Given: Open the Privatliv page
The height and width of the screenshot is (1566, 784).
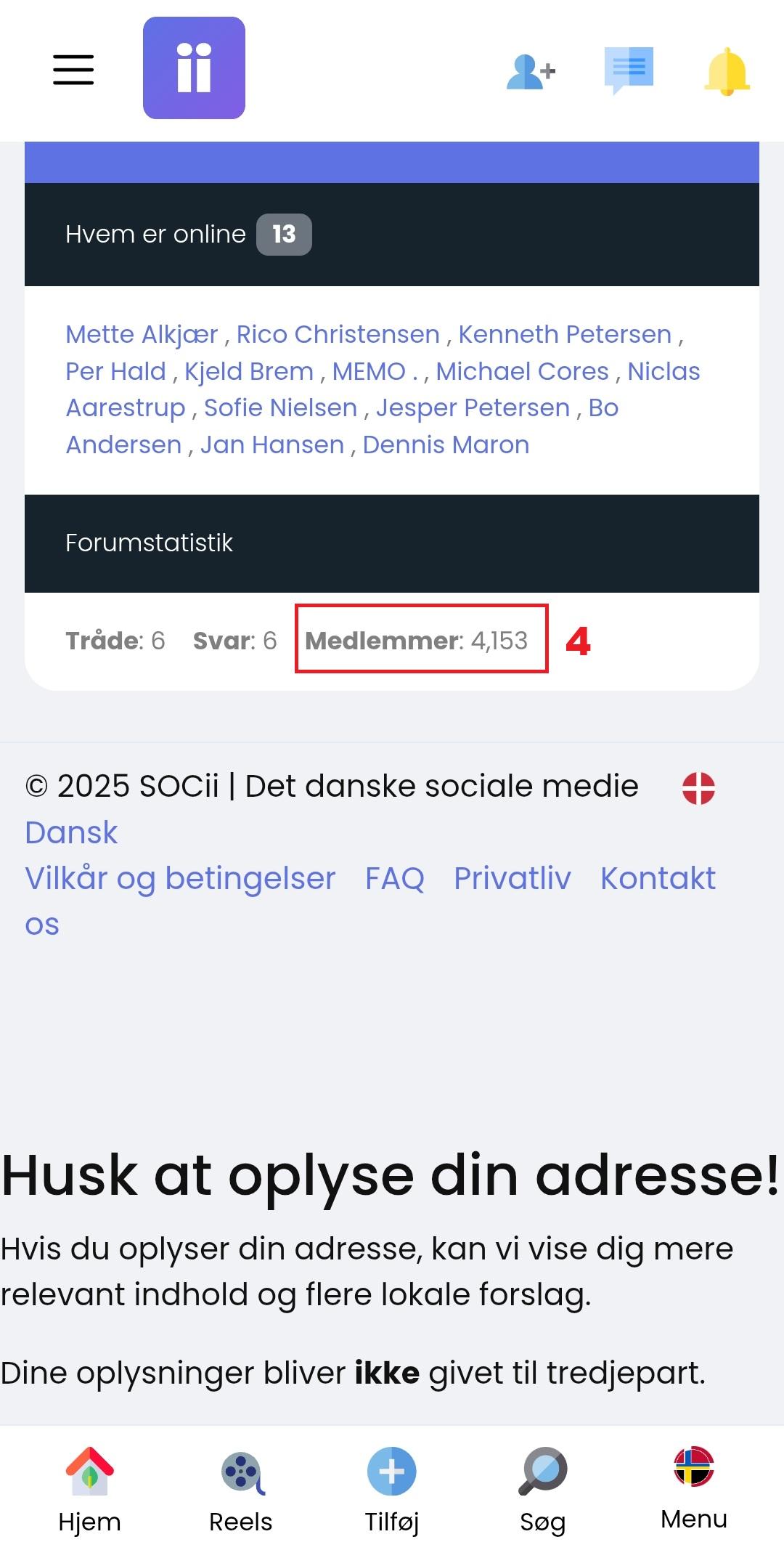Looking at the screenshot, I should [x=513, y=879].
